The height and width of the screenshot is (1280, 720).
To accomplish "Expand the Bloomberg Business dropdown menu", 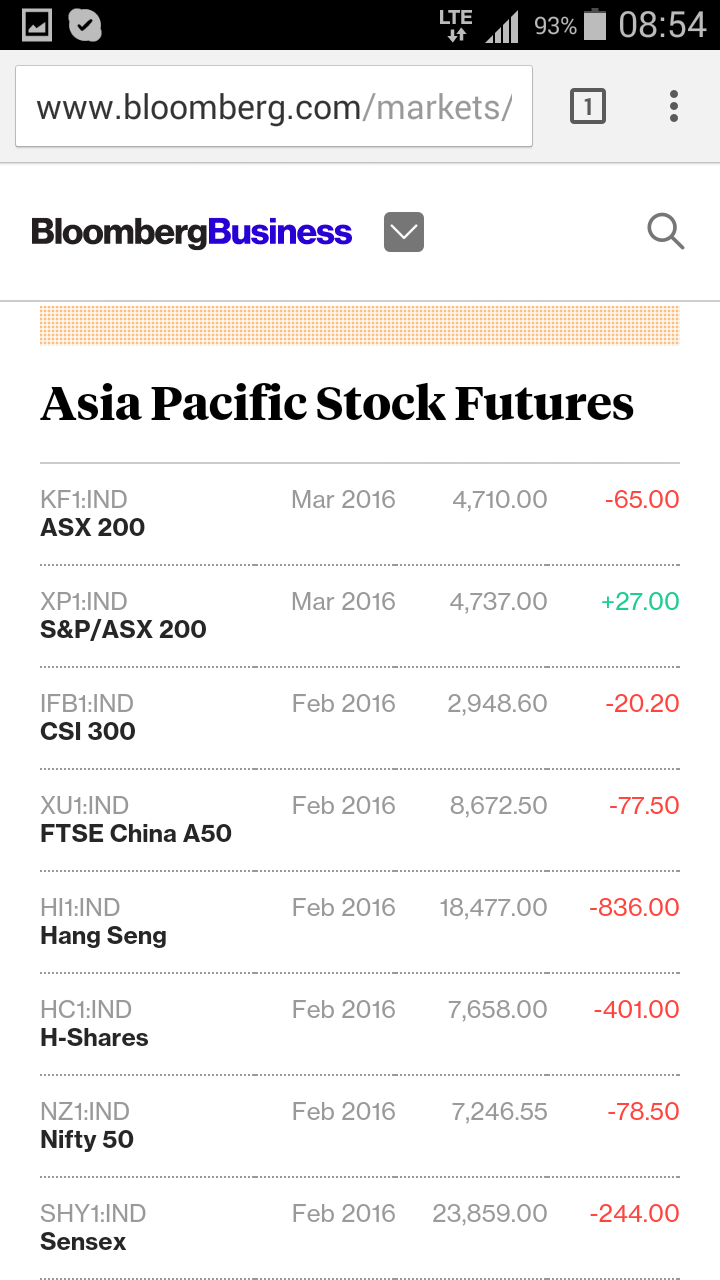I will click(404, 232).
